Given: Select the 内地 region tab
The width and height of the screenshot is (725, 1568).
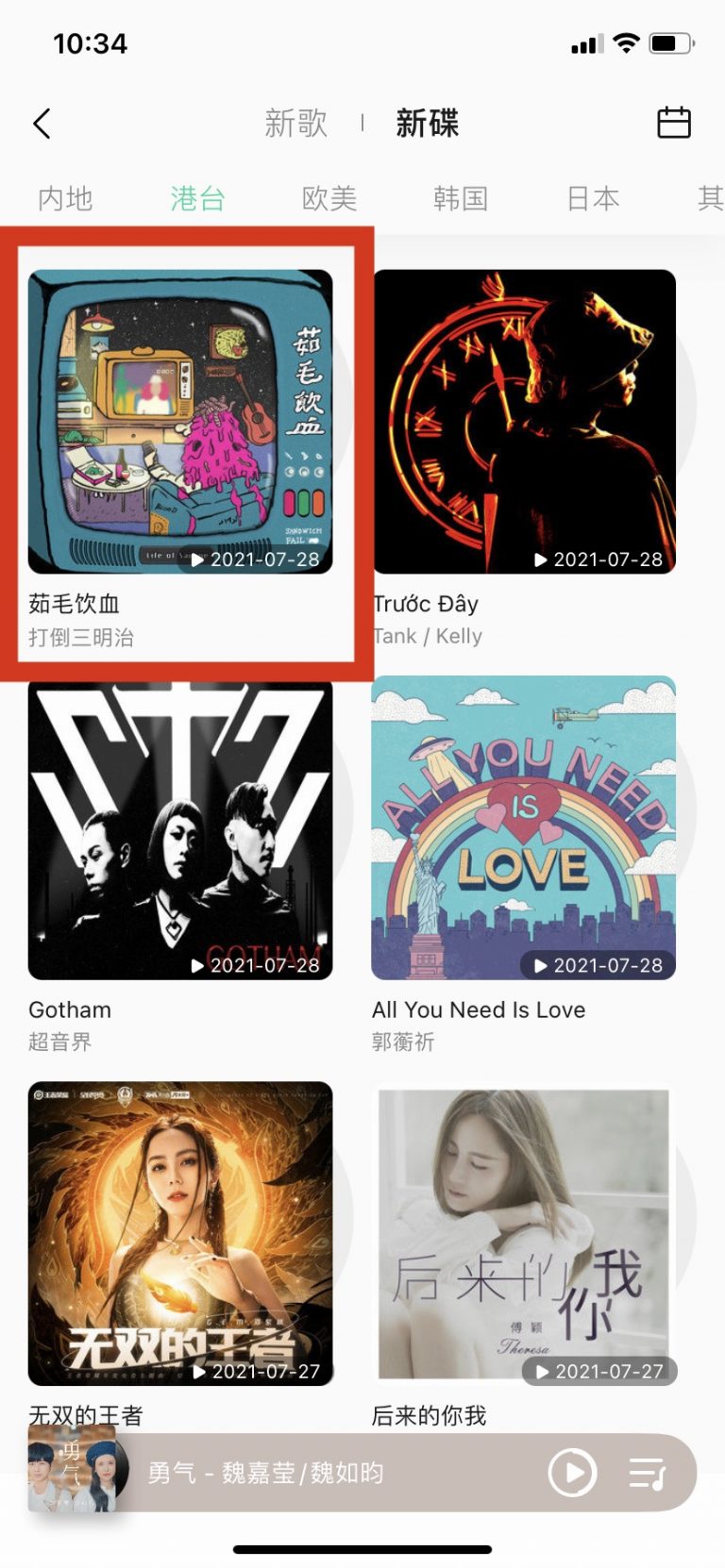Looking at the screenshot, I should pyautogui.click(x=65, y=199).
